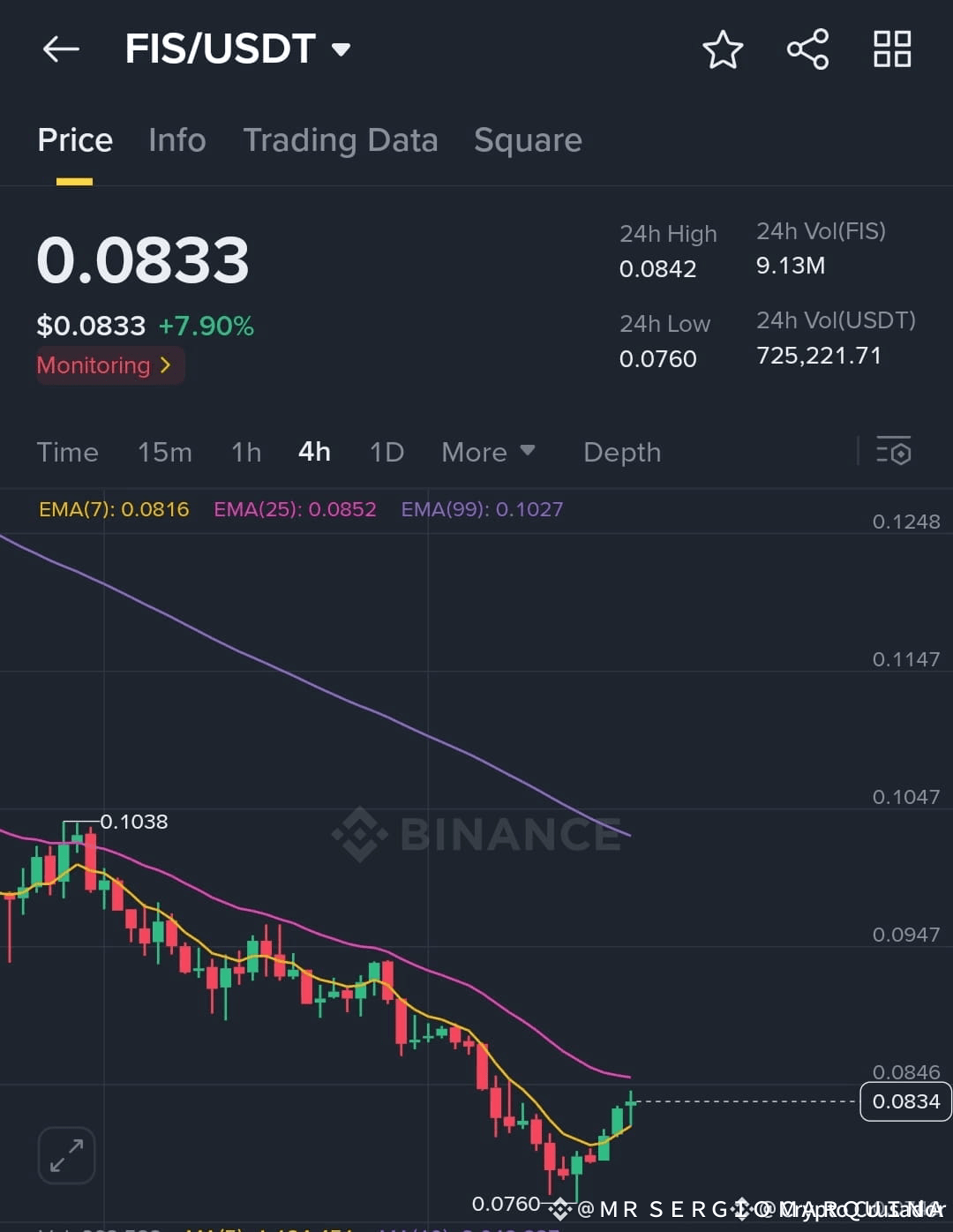The height and width of the screenshot is (1232, 953).
Task: Expand the Monitoring tag details
Action: tap(108, 365)
